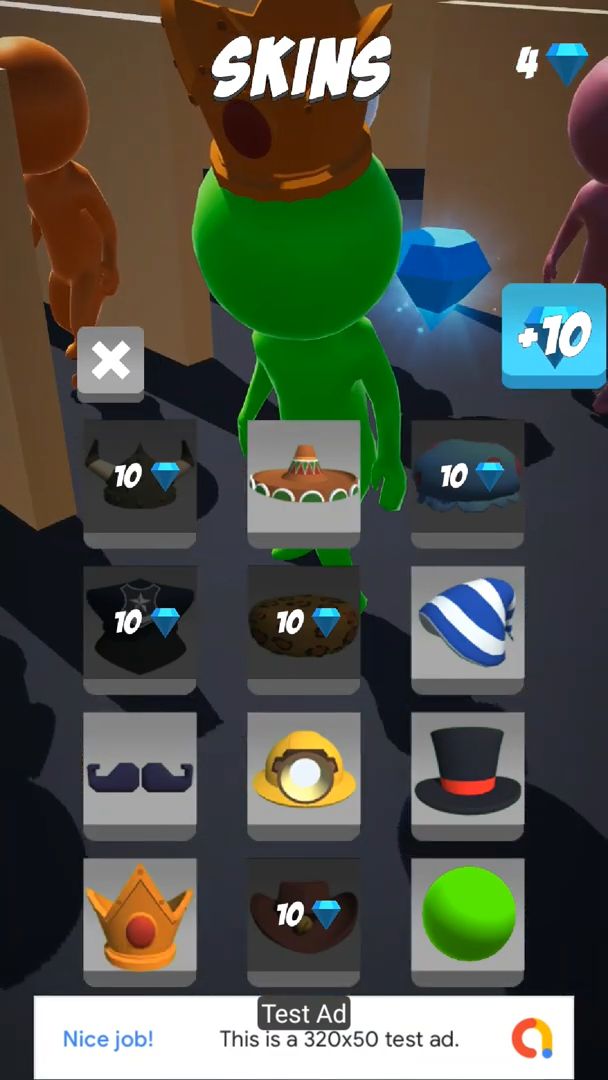This screenshot has width=608, height=1080.
Task: Equip the orange crown skin
Action: point(140,915)
